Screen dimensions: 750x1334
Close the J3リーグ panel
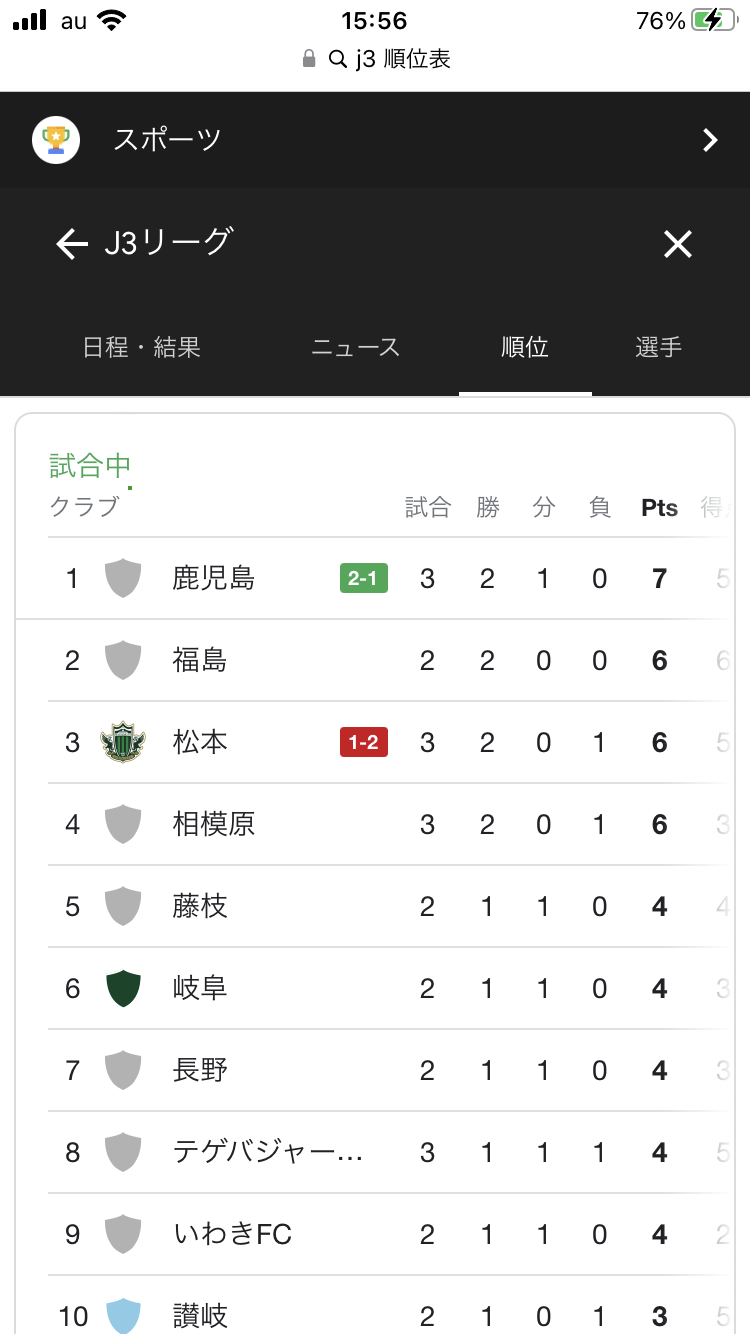click(x=678, y=244)
